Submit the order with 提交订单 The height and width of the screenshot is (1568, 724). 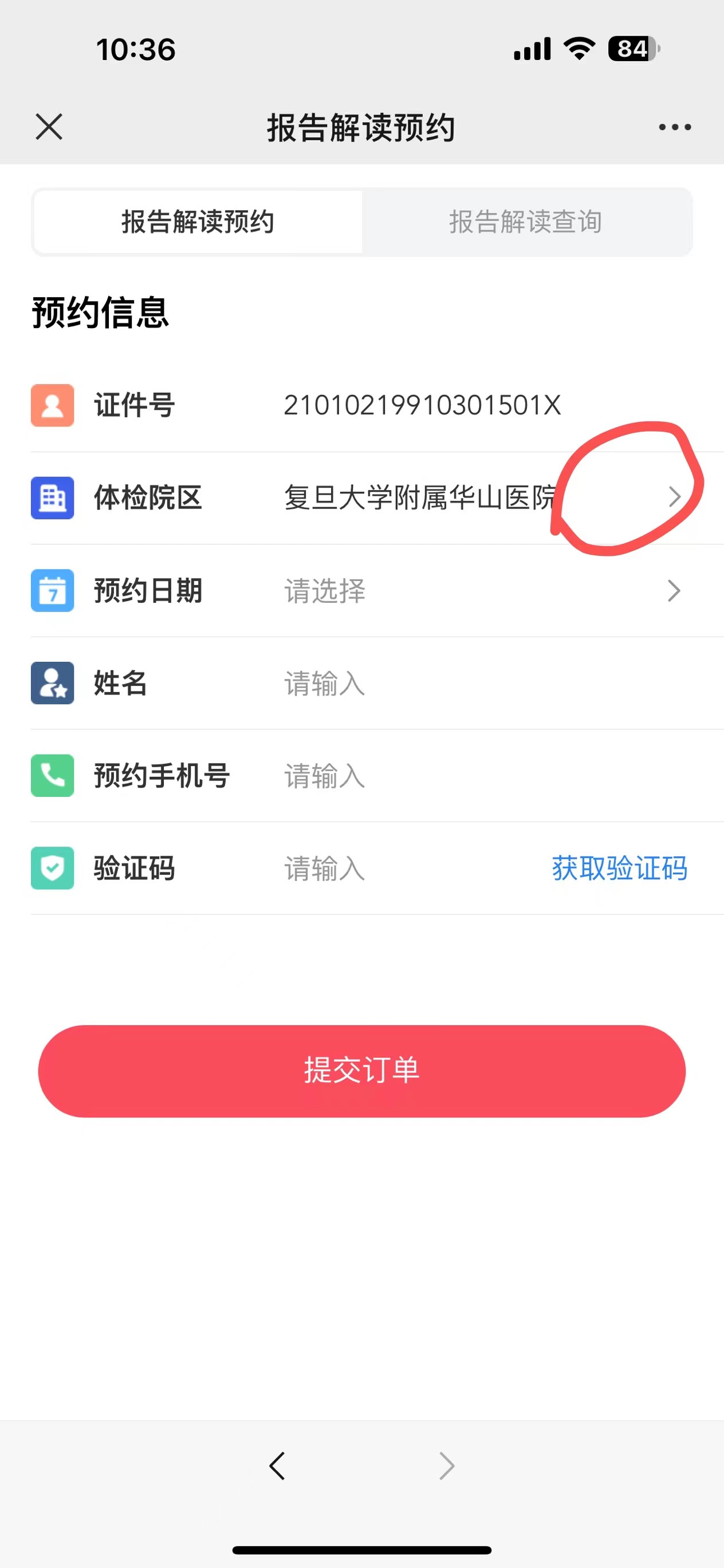pyautogui.click(x=361, y=1071)
